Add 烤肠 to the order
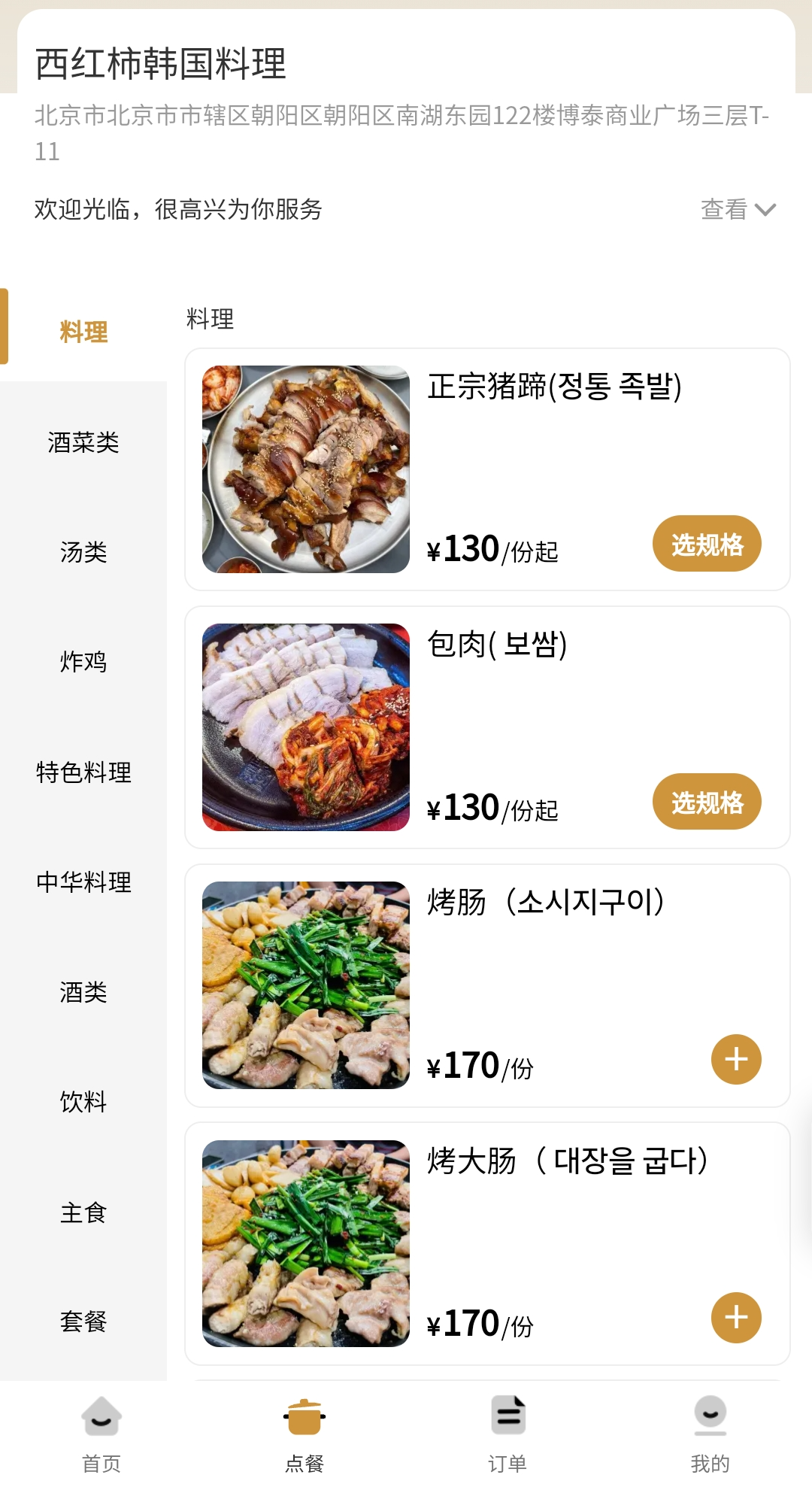The image size is (812, 1487). click(x=736, y=1060)
